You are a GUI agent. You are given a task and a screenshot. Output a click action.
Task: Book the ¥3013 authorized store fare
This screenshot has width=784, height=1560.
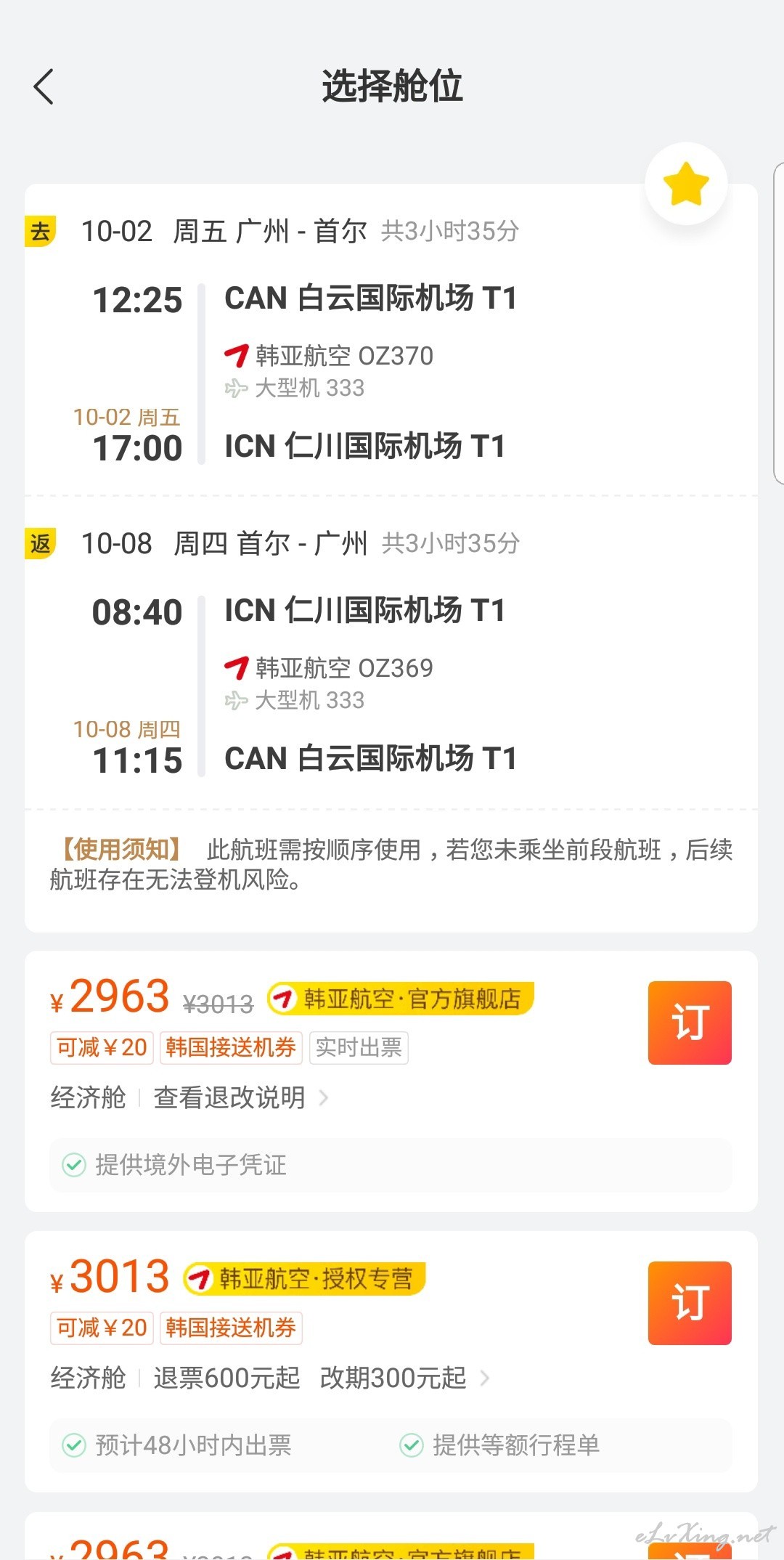690,1303
